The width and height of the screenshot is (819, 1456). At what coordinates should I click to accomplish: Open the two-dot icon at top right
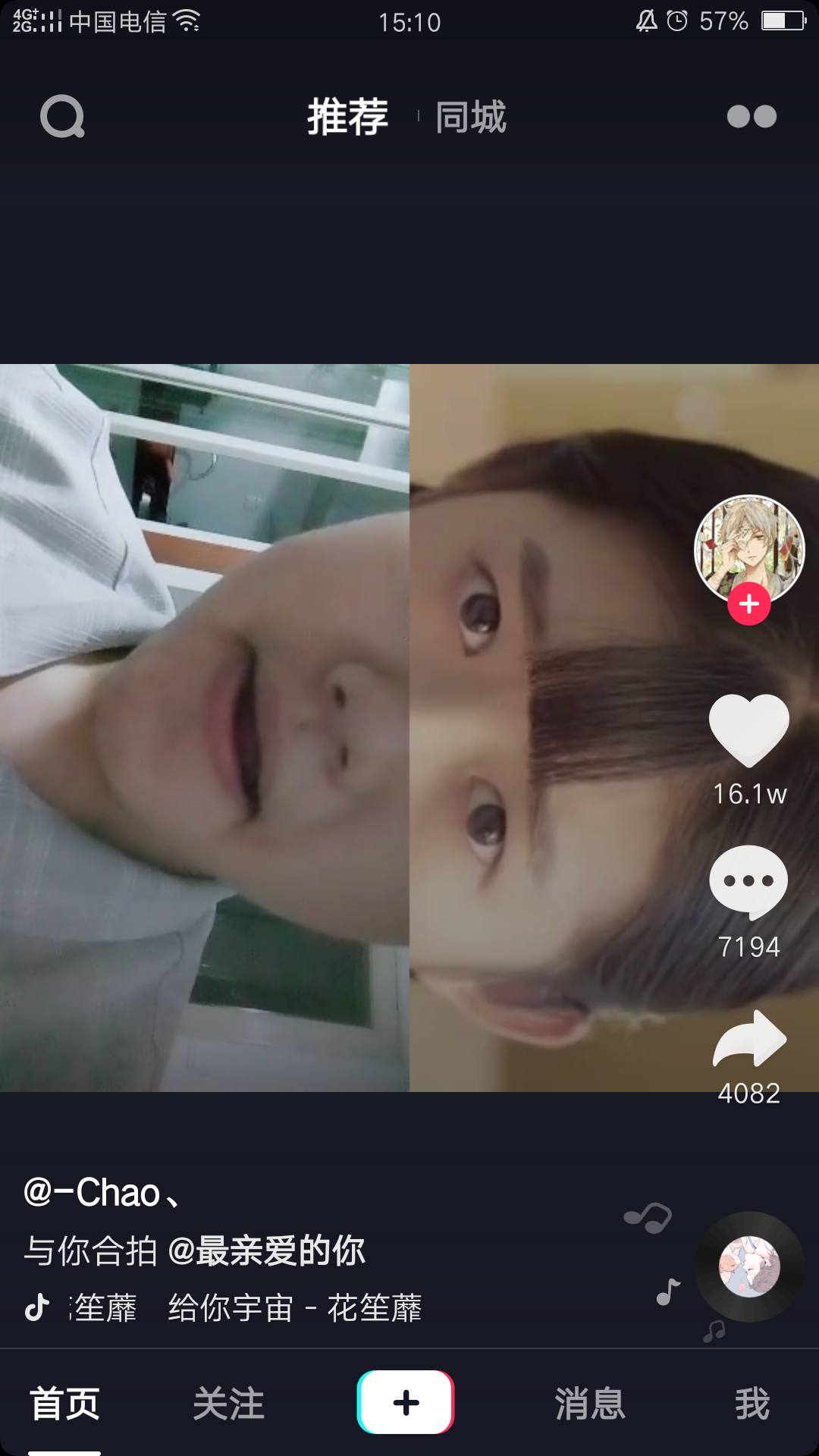751,117
